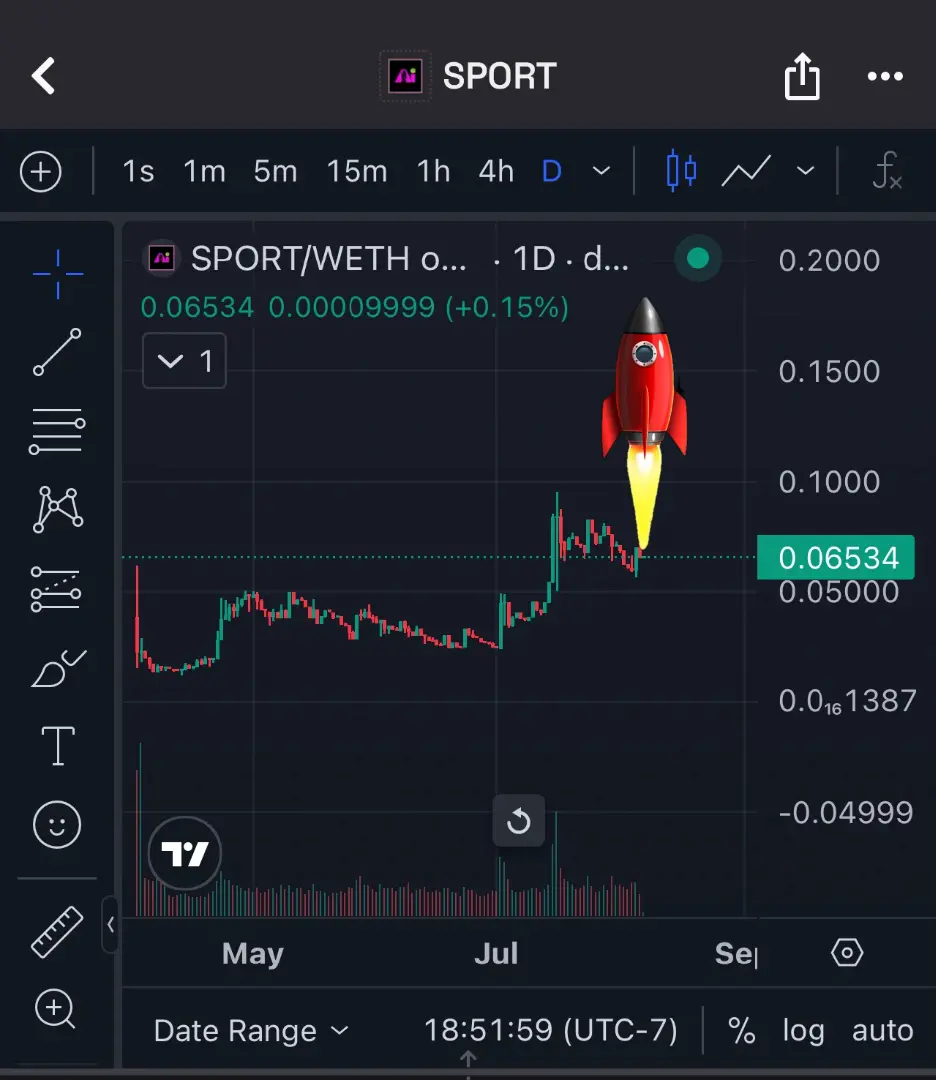The height and width of the screenshot is (1080, 936).
Task: Switch to line chart style
Action: tap(747, 171)
